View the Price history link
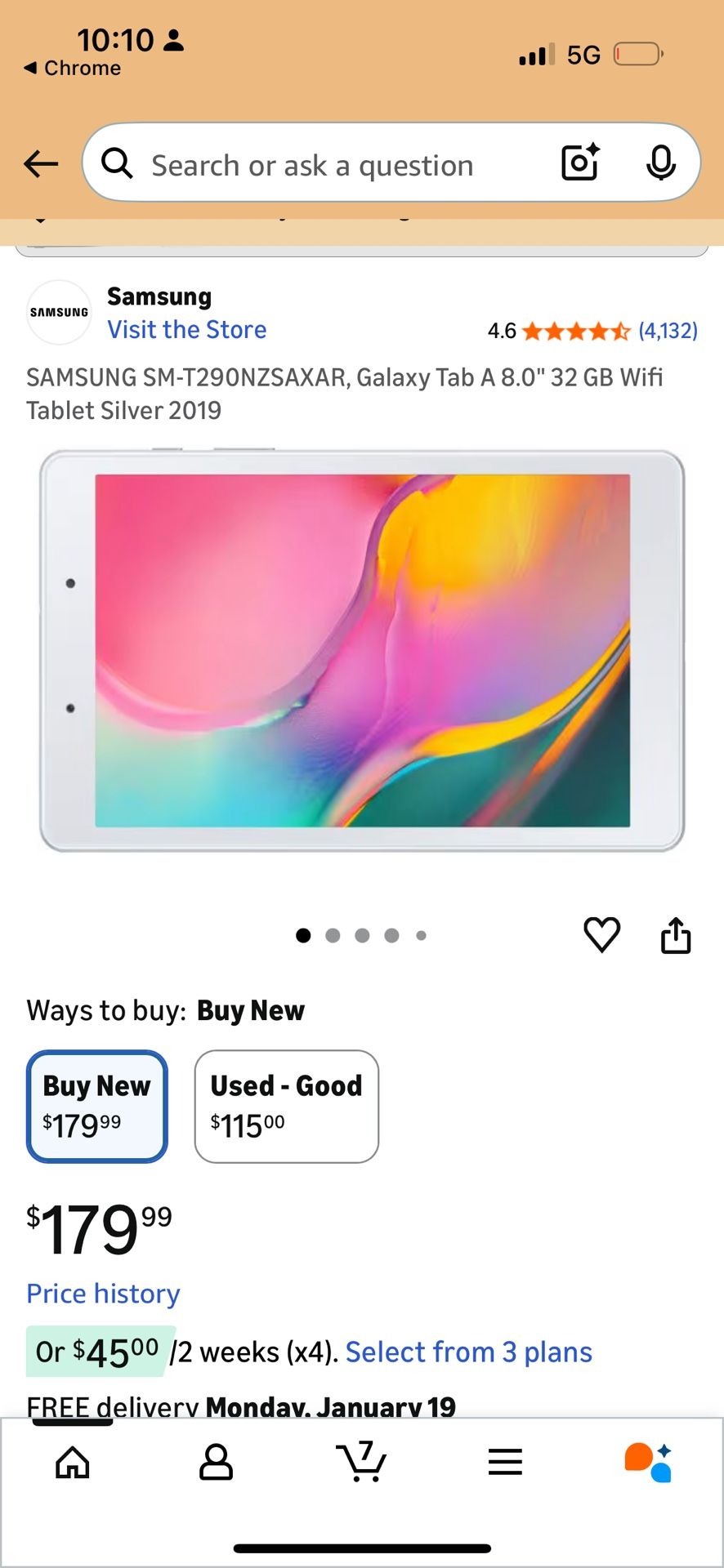 coord(103,1293)
